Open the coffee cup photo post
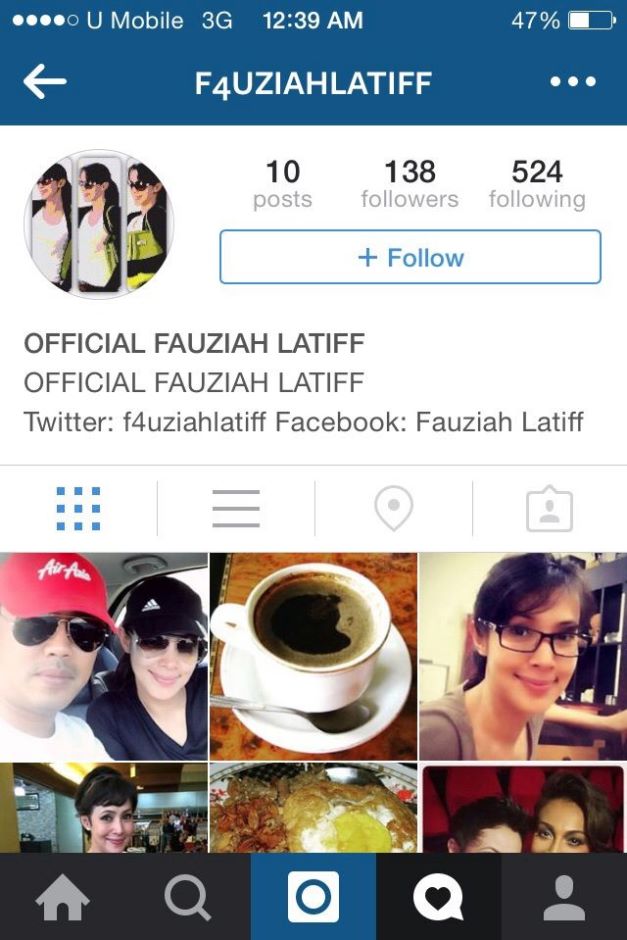This screenshot has width=627, height=940. point(313,656)
